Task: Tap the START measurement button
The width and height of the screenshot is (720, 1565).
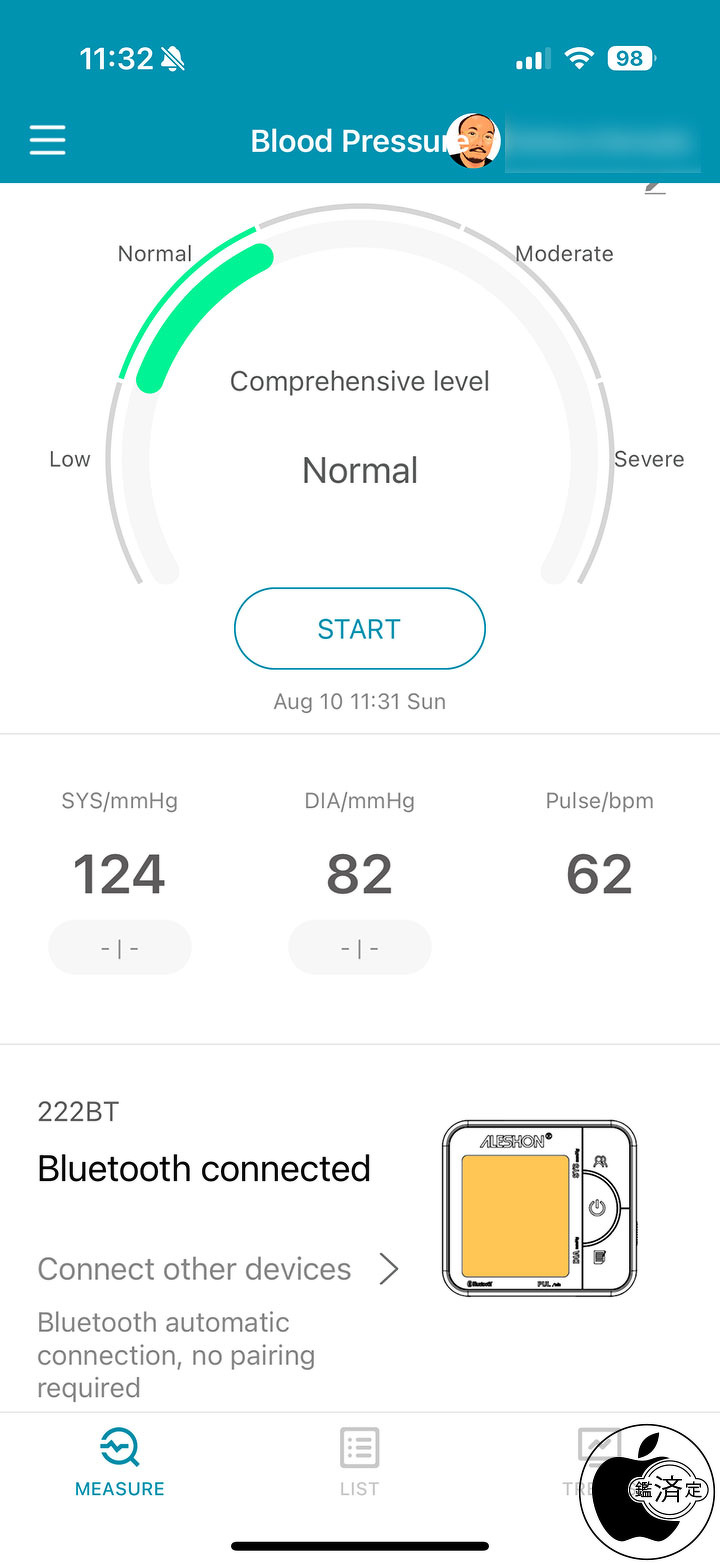Action: coord(359,628)
